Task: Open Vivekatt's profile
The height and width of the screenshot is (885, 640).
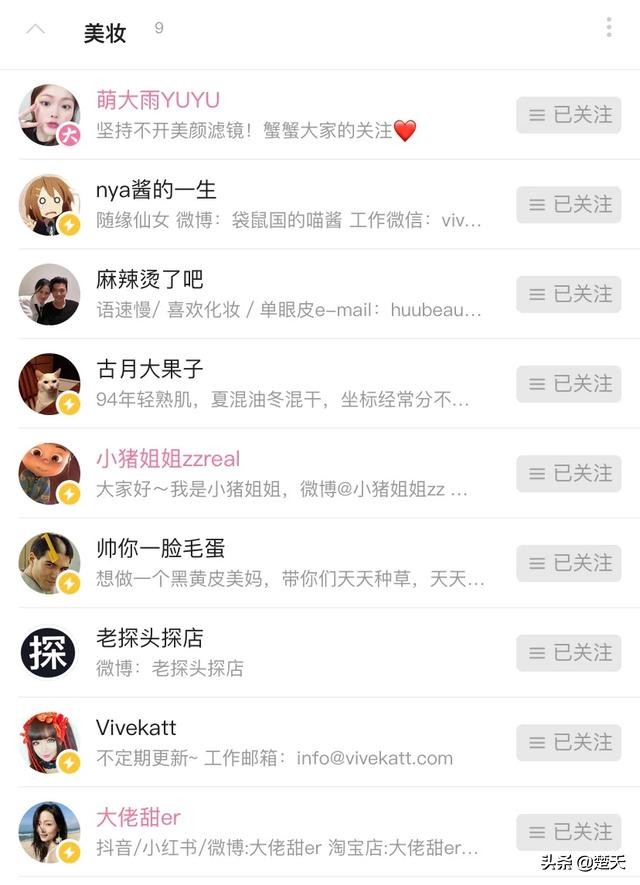Action: click(x=136, y=728)
